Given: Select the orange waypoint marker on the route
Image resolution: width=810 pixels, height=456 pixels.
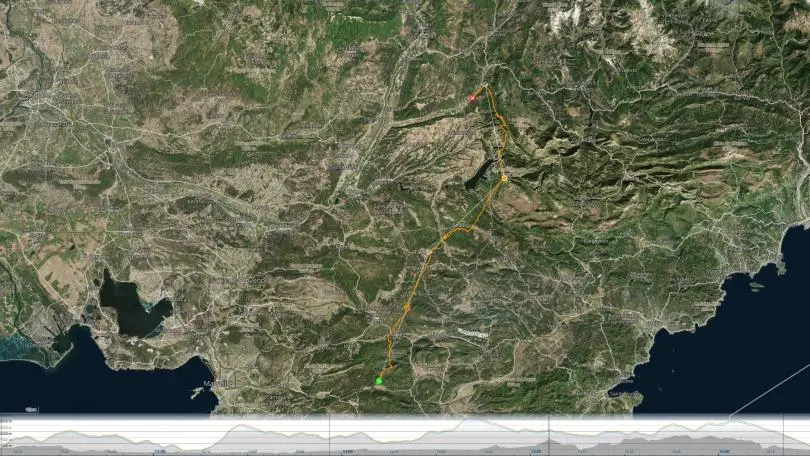Looking at the screenshot, I should point(506,179).
